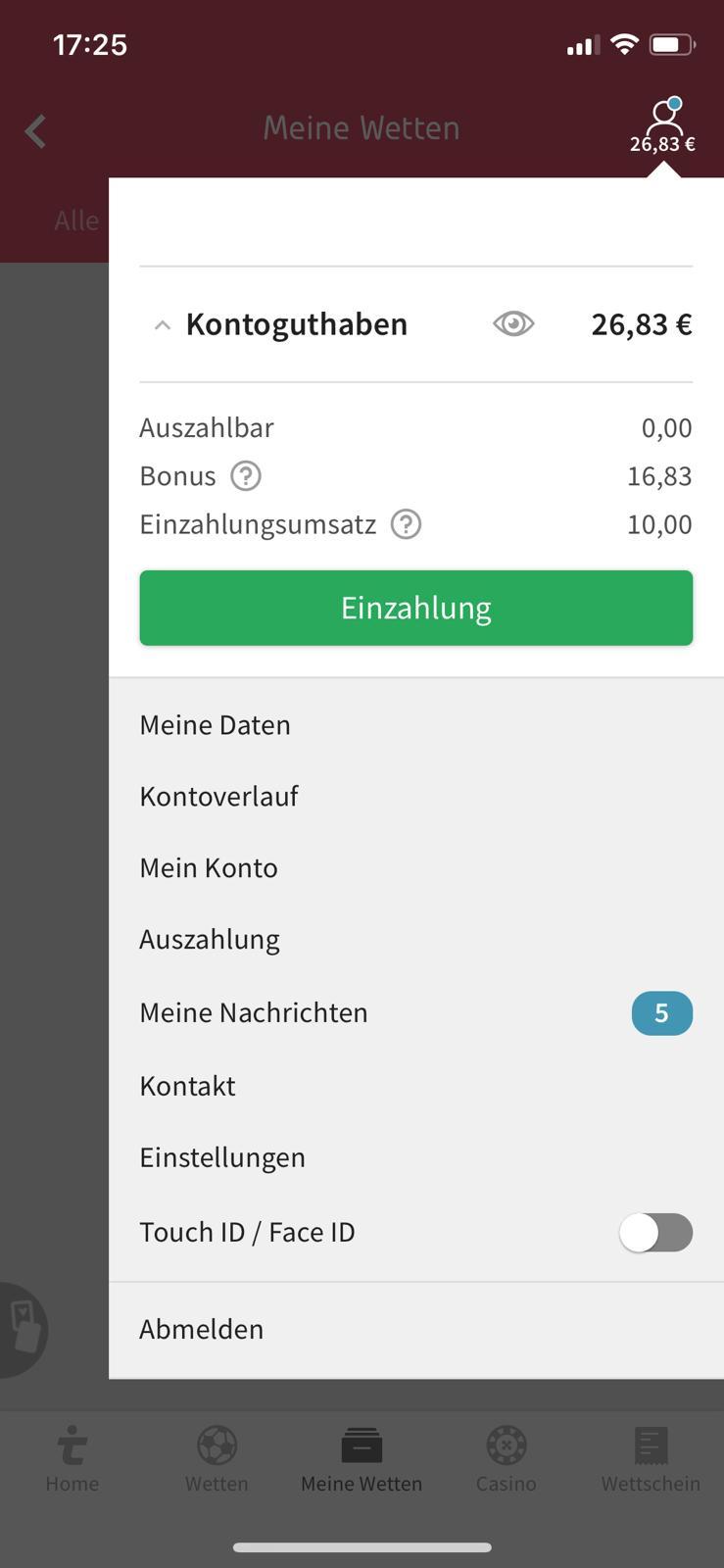724x1568 pixels.
Task: Tap the green Einzahlung button
Action: (x=416, y=608)
